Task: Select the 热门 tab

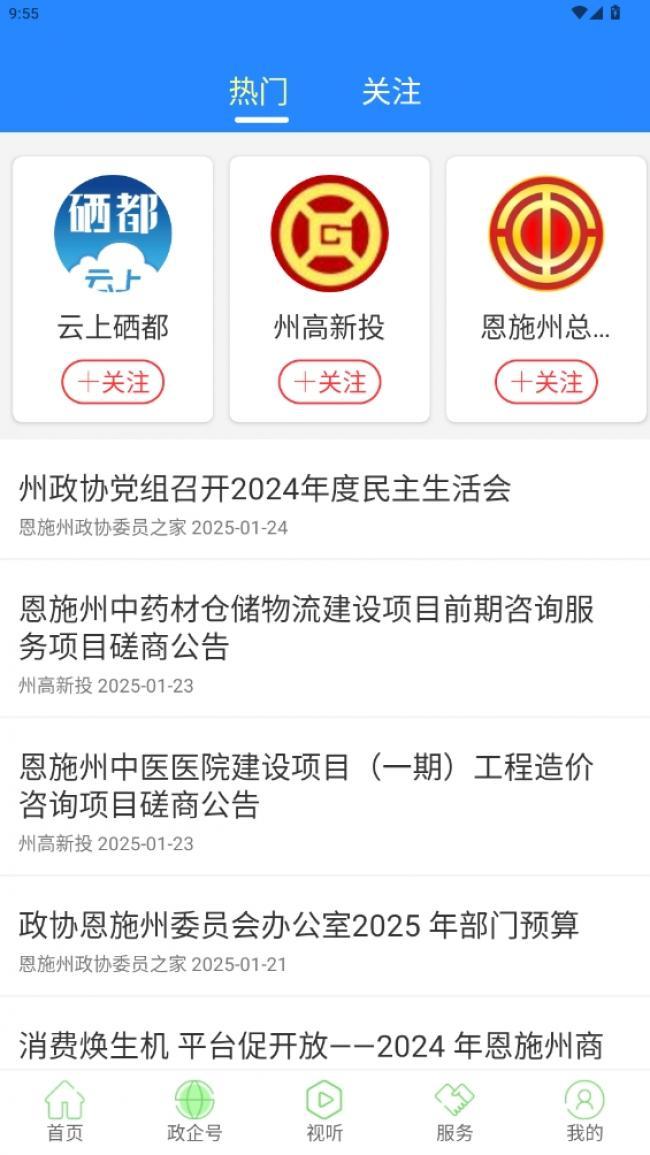Action: coord(259,91)
